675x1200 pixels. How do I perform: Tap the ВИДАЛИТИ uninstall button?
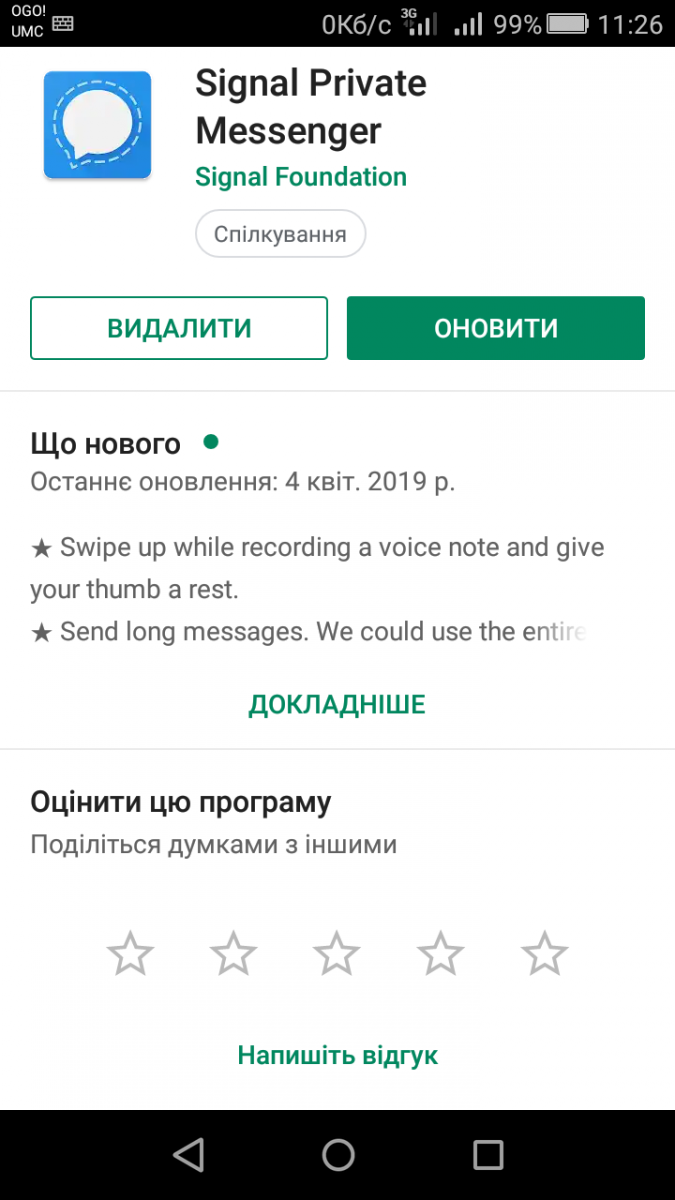pos(179,328)
